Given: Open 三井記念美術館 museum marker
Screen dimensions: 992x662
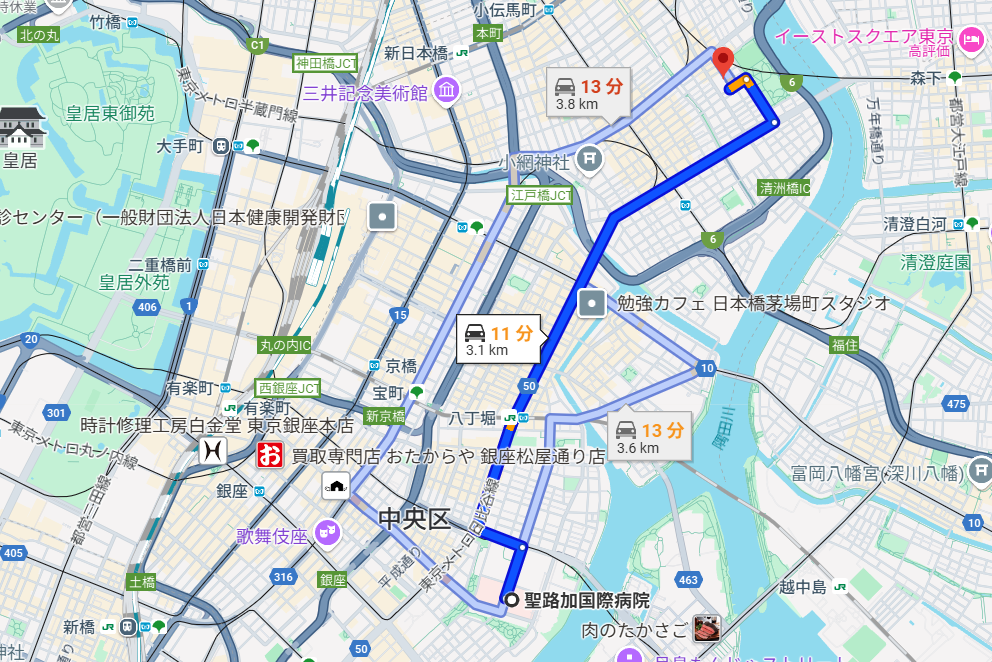Looking at the screenshot, I should pyautogui.click(x=446, y=93).
